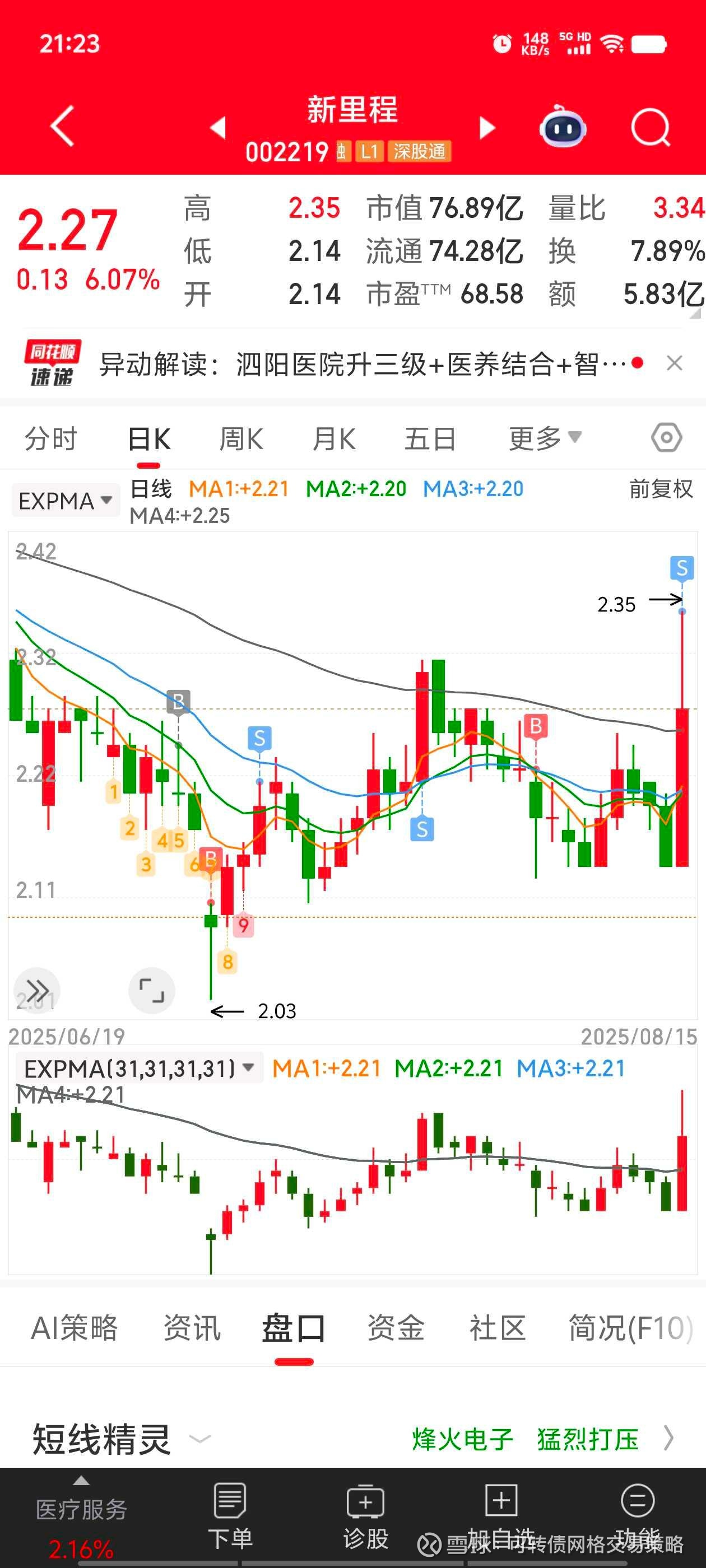Screen dimensions: 706x1568
Task: Expand the 更多 chart period dropdown
Action: pyautogui.click(x=545, y=438)
